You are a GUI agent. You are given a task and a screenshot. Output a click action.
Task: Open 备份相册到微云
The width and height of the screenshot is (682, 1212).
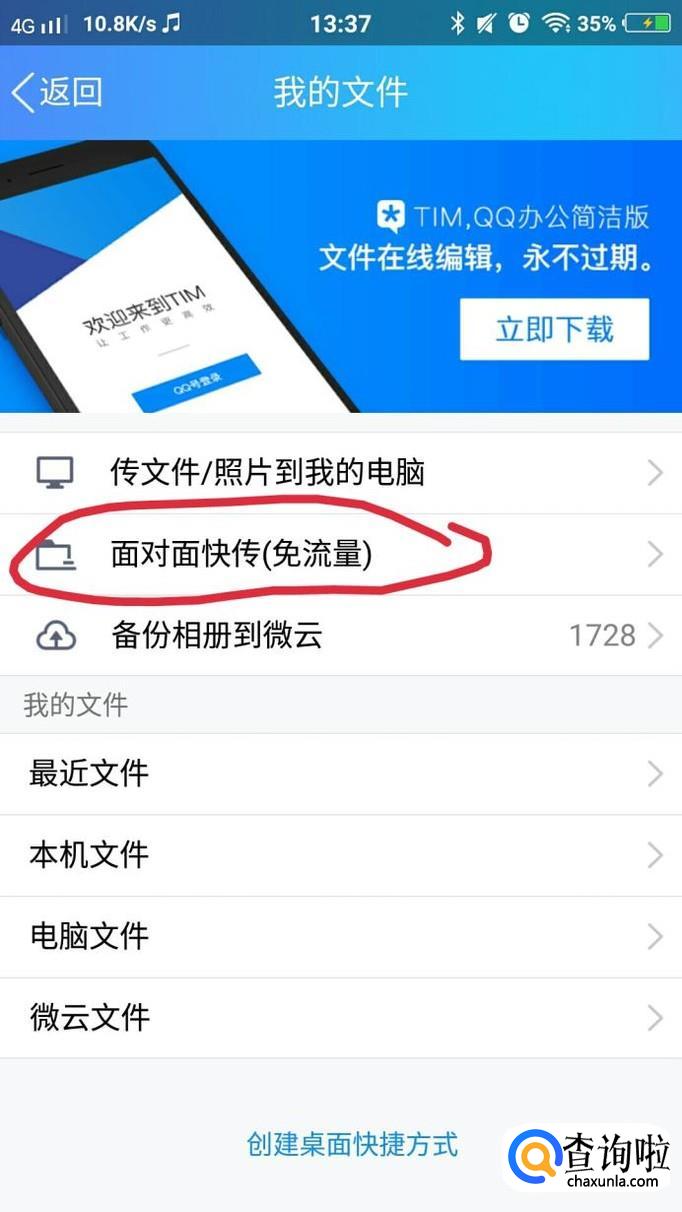click(x=341, y=636)
